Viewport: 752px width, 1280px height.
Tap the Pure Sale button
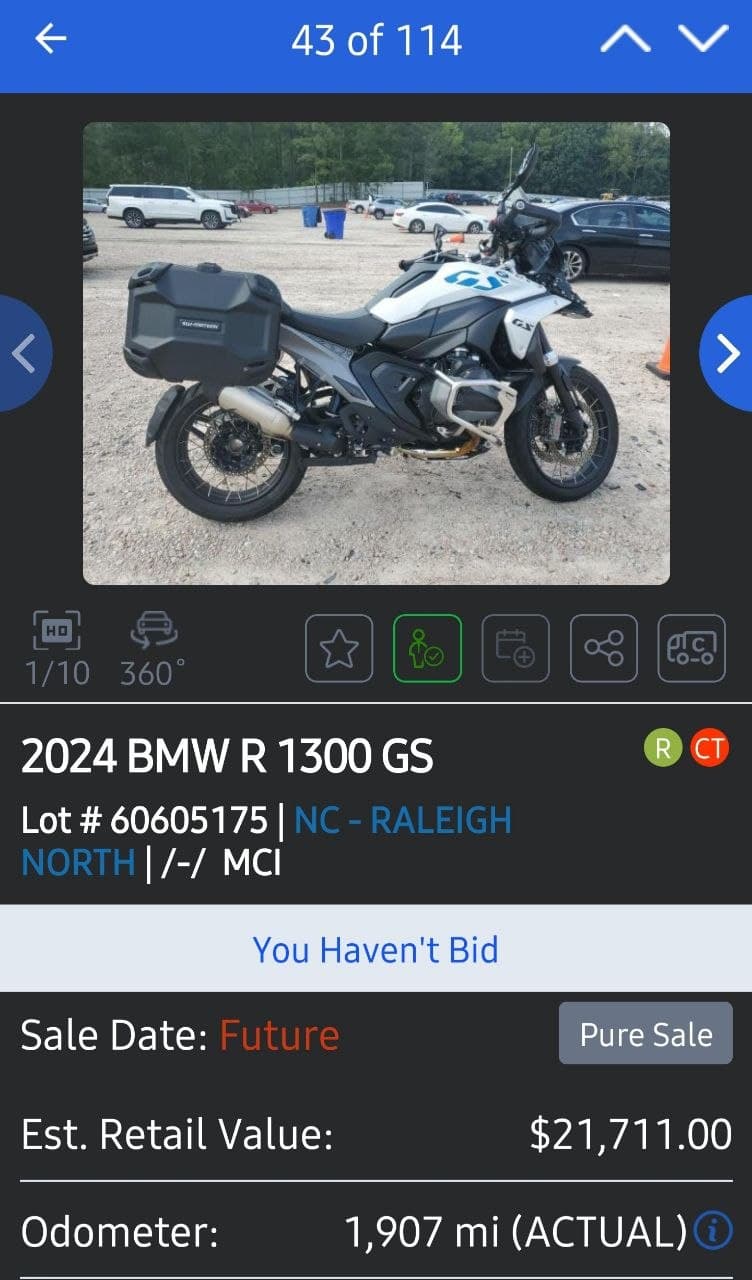pos(645,1034)
